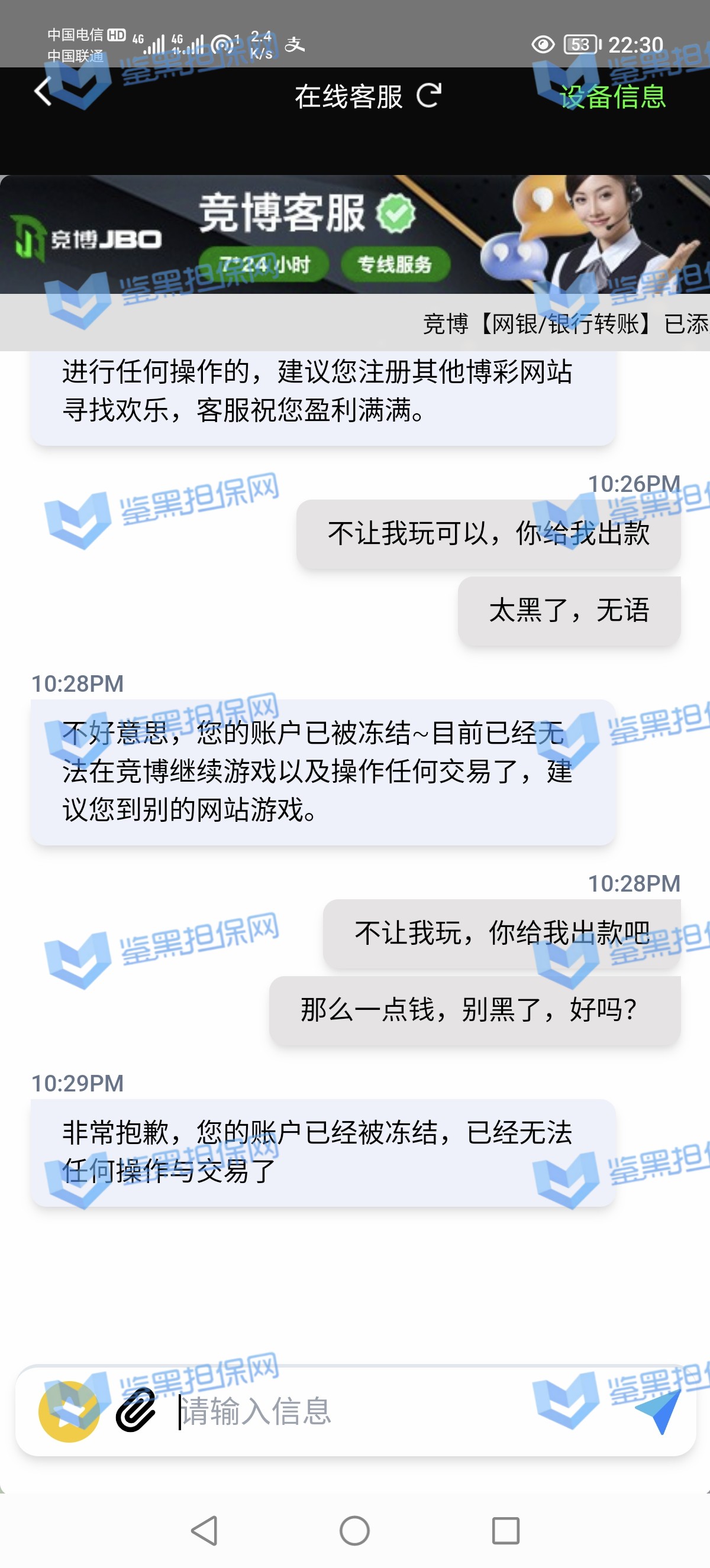The image size is (710, 1568).
Task: Go back using the top-left arrow
Action: [x=43, y=92]
